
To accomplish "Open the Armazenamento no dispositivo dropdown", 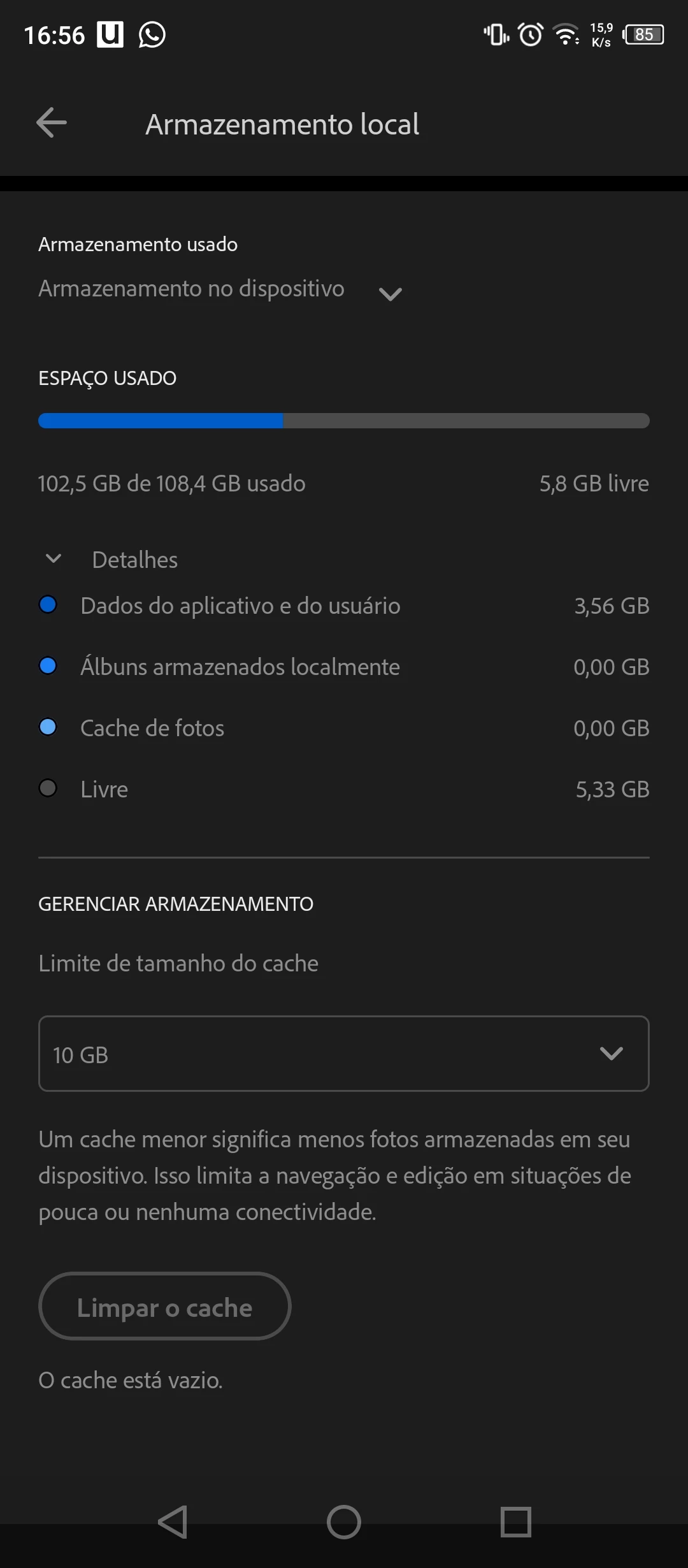I will pyautogui.click(x=220, y=290).
